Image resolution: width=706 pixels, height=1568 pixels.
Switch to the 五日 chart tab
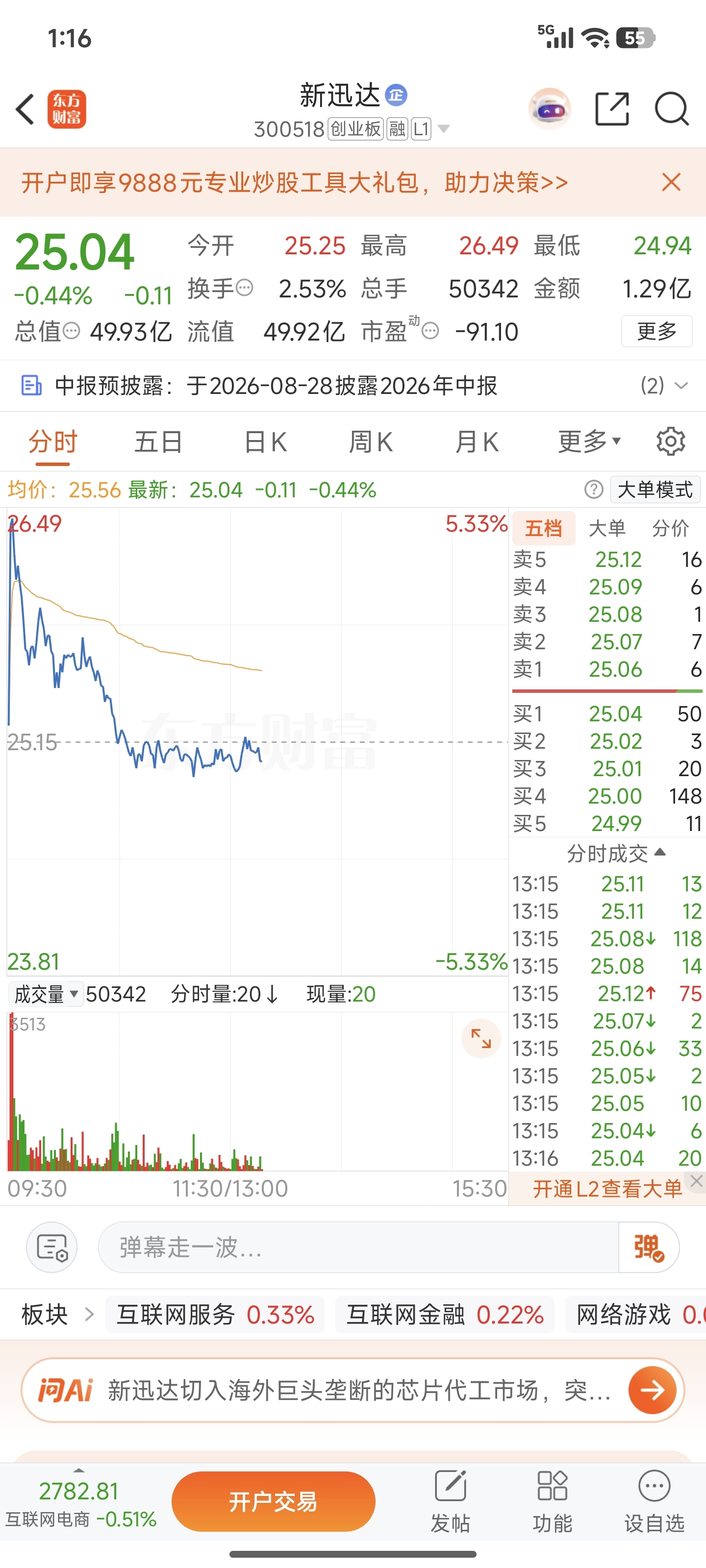[158, 442]
